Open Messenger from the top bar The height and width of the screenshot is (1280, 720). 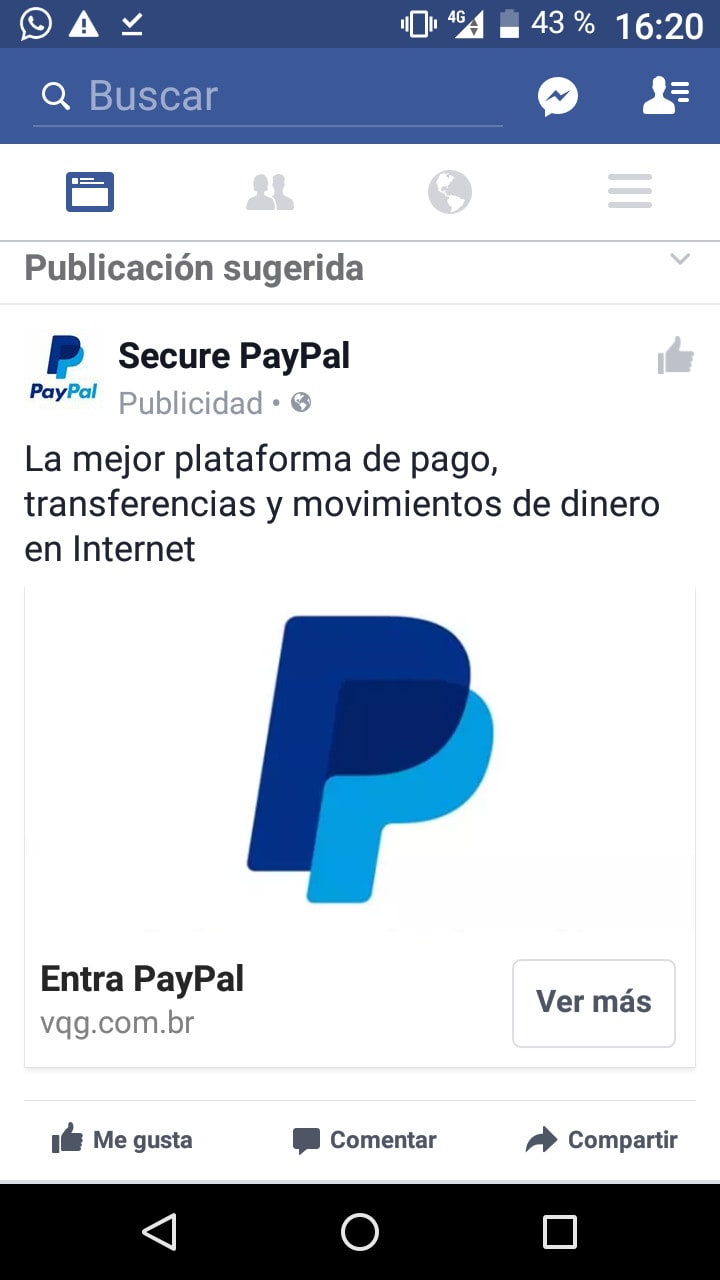point(558,97)
